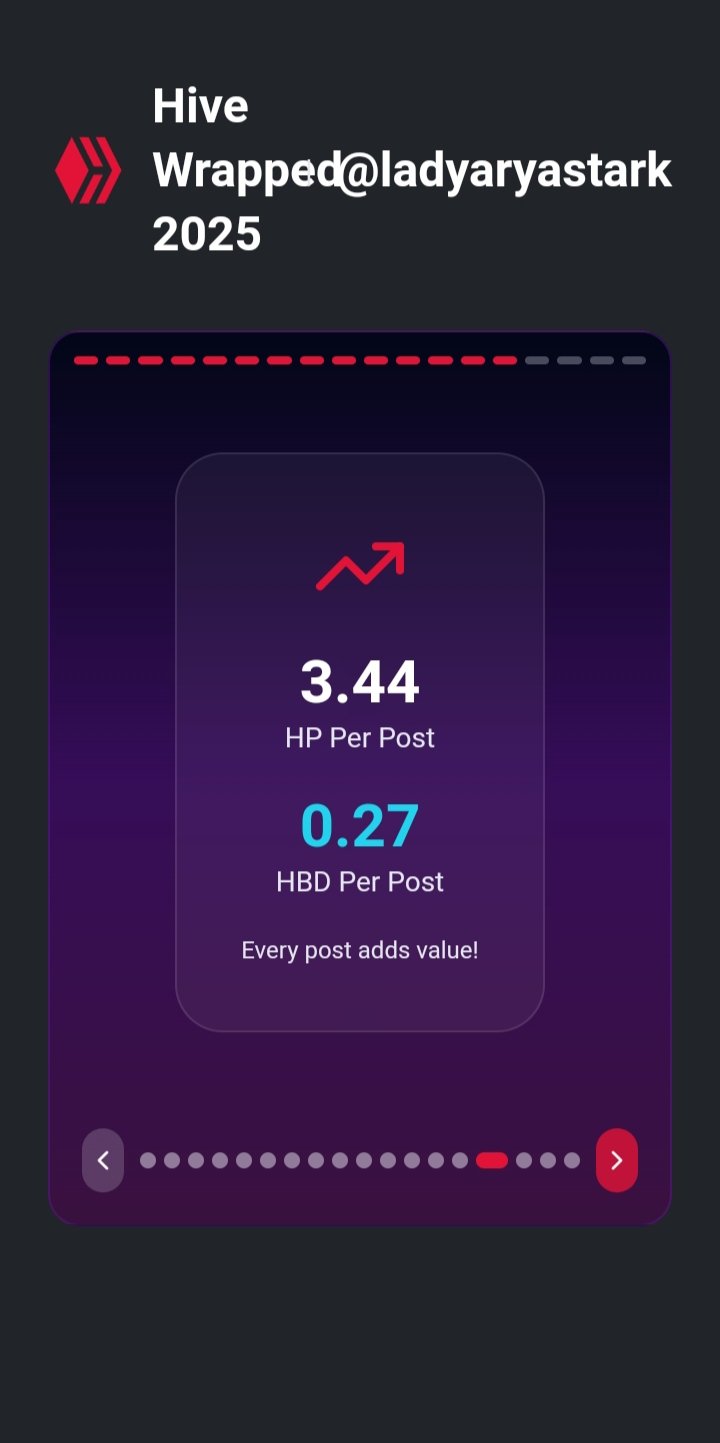
Task: Go to the next Hive Wrapped slide
Action: 616,1160
